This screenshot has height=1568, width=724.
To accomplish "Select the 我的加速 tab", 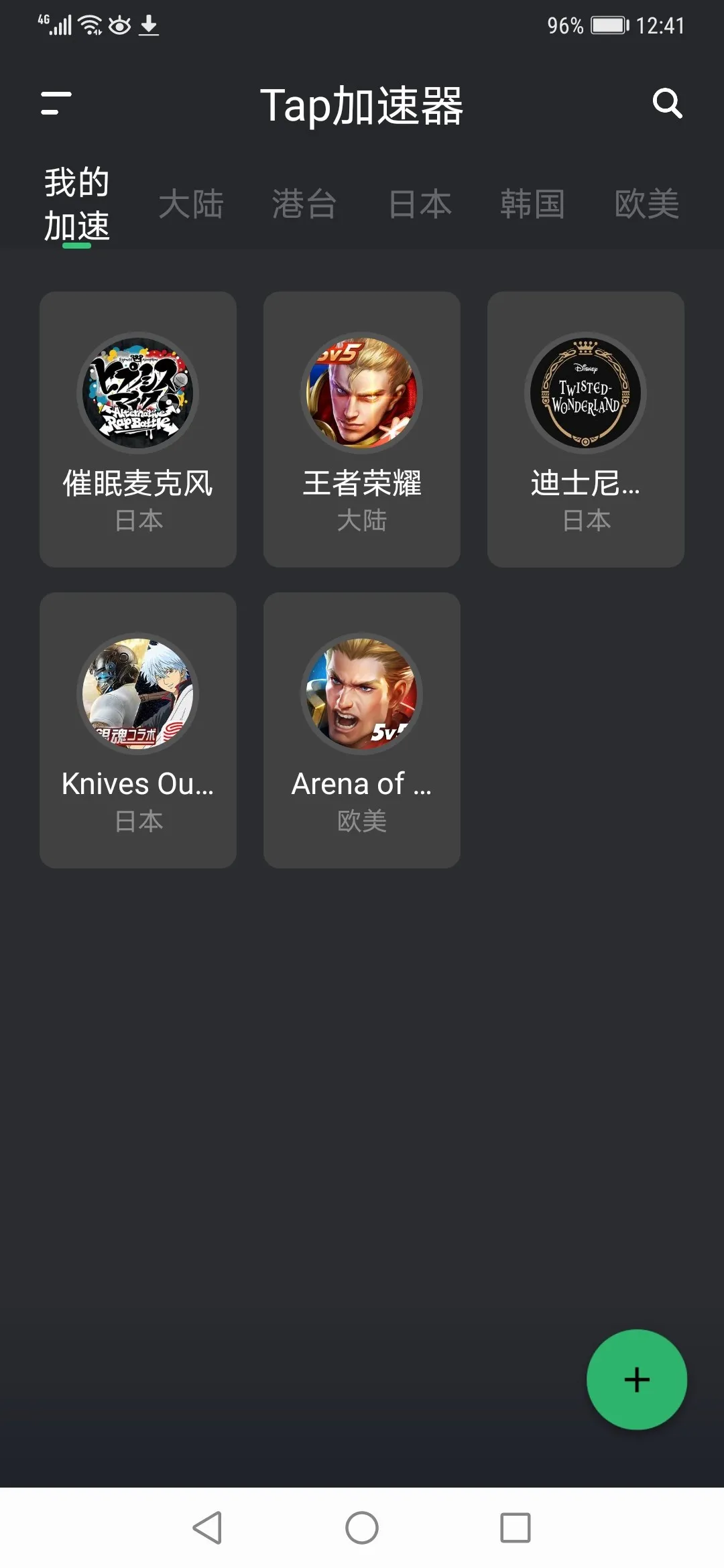I will click(77, 204).
